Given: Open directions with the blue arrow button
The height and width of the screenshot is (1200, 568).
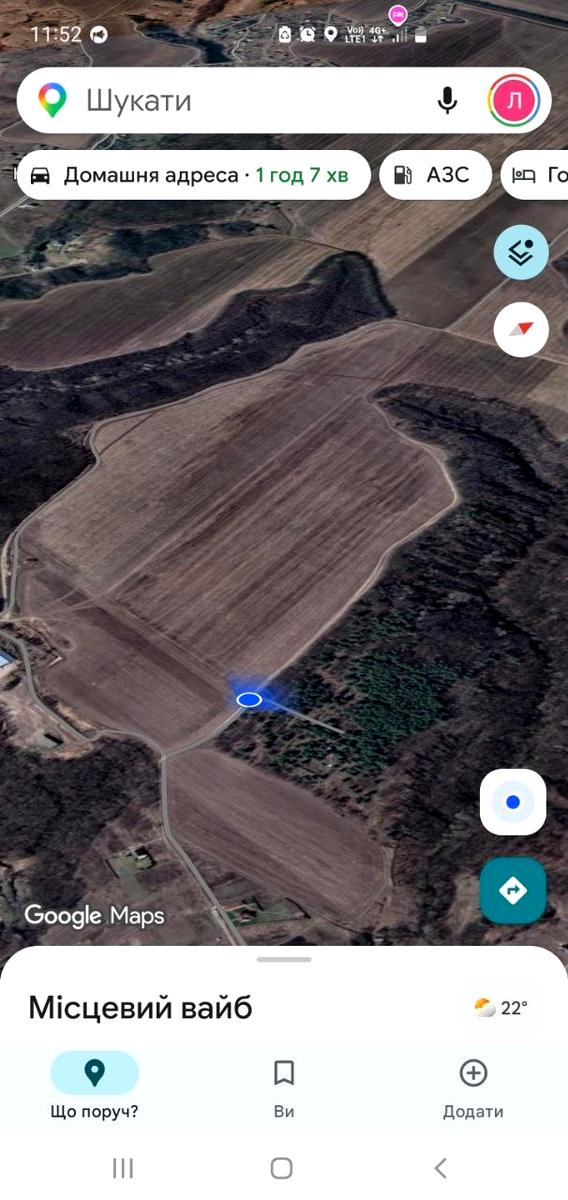Looking at the screenshot, I should pyautogui.click(x=513, y=889).
